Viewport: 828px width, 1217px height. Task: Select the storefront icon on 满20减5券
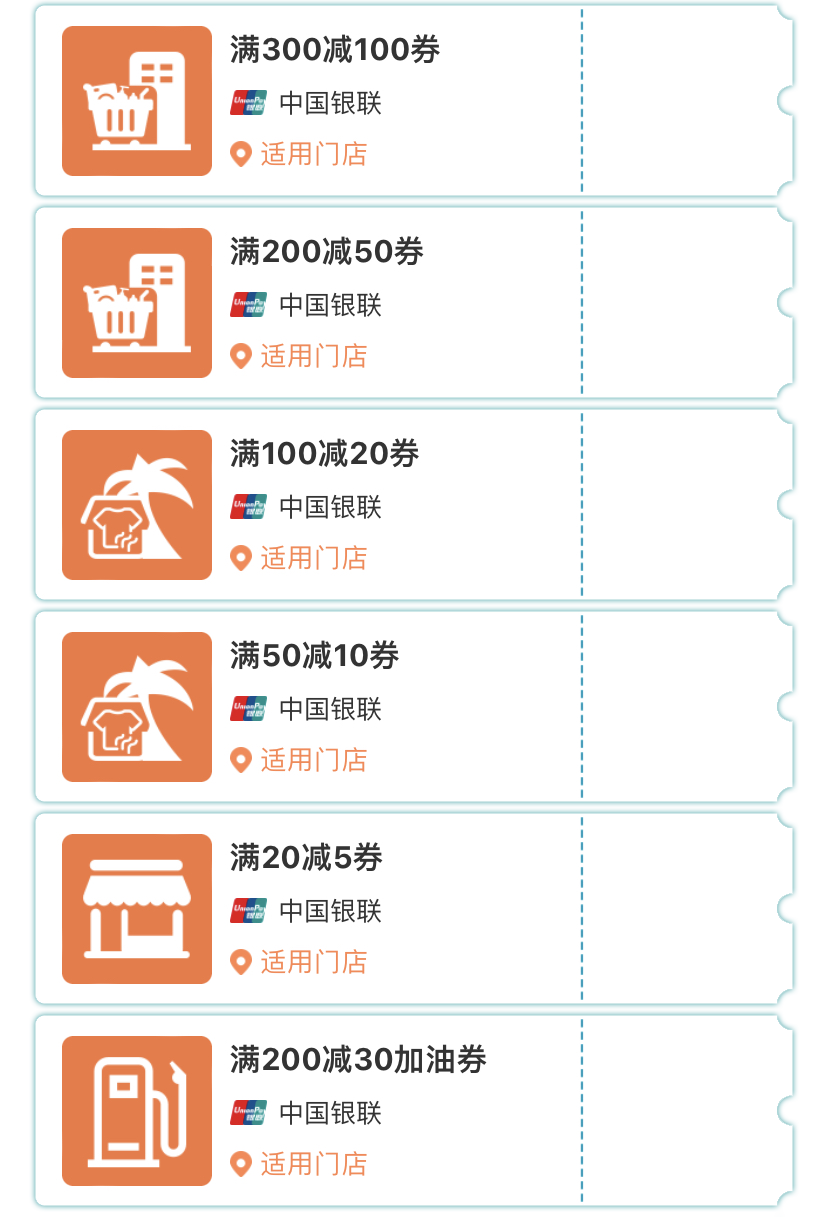tap(136, 907)
